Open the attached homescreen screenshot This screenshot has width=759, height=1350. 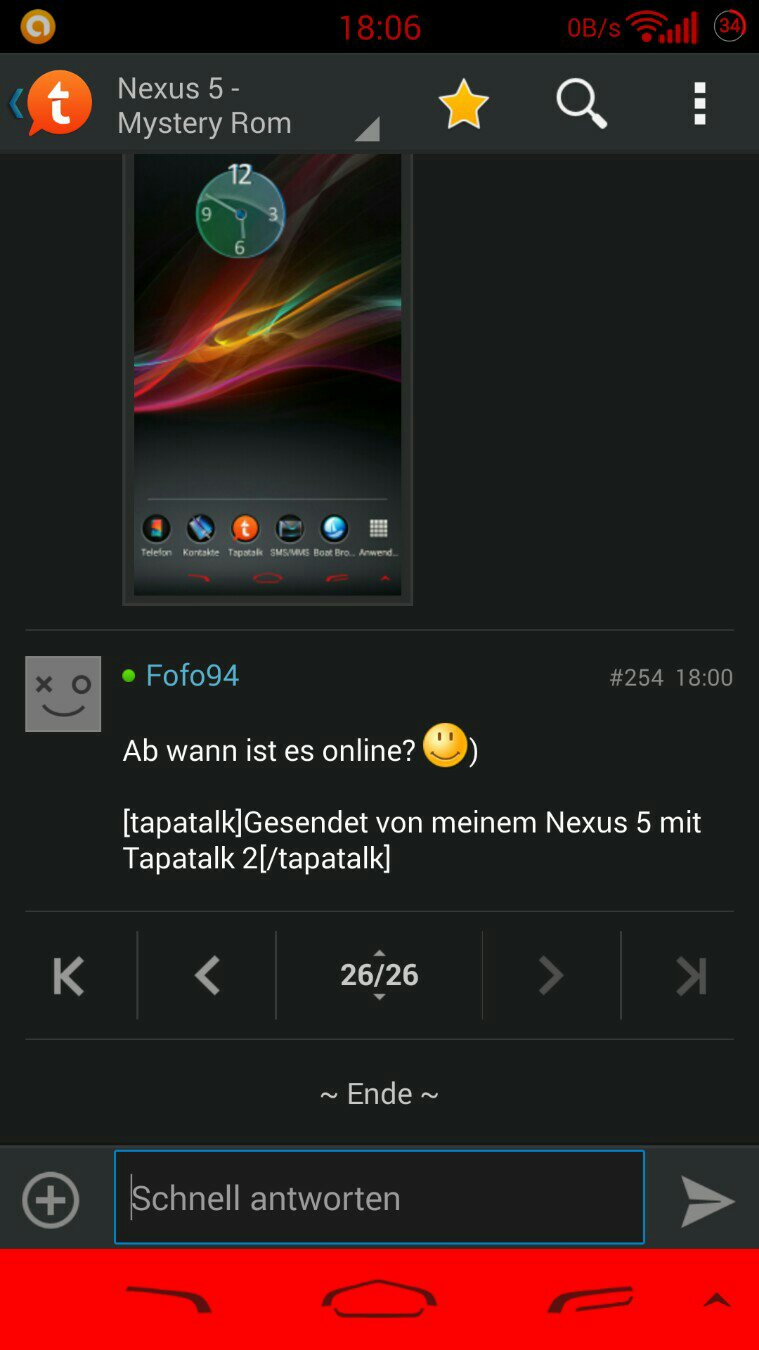coord(267,379)
